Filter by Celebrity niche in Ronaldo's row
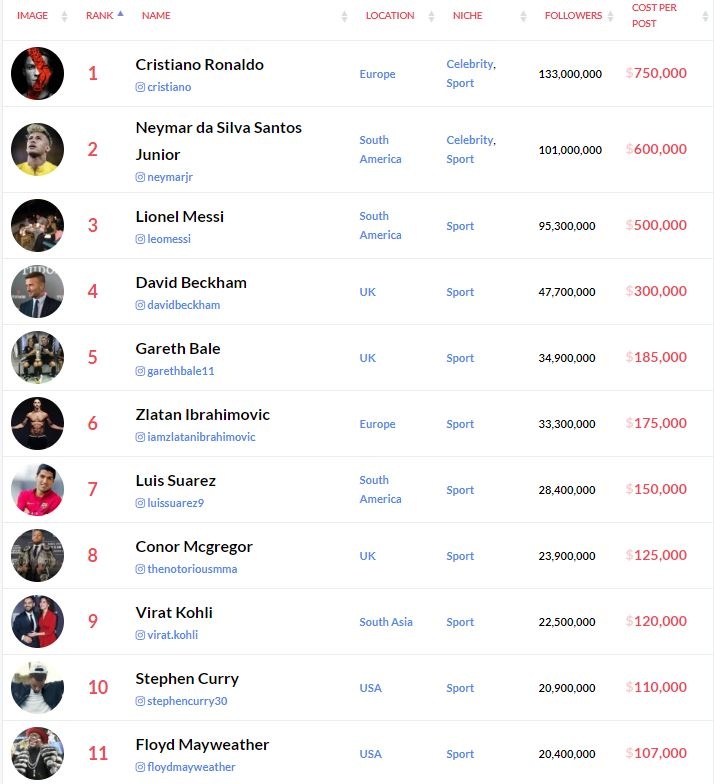 pos(469,64)
